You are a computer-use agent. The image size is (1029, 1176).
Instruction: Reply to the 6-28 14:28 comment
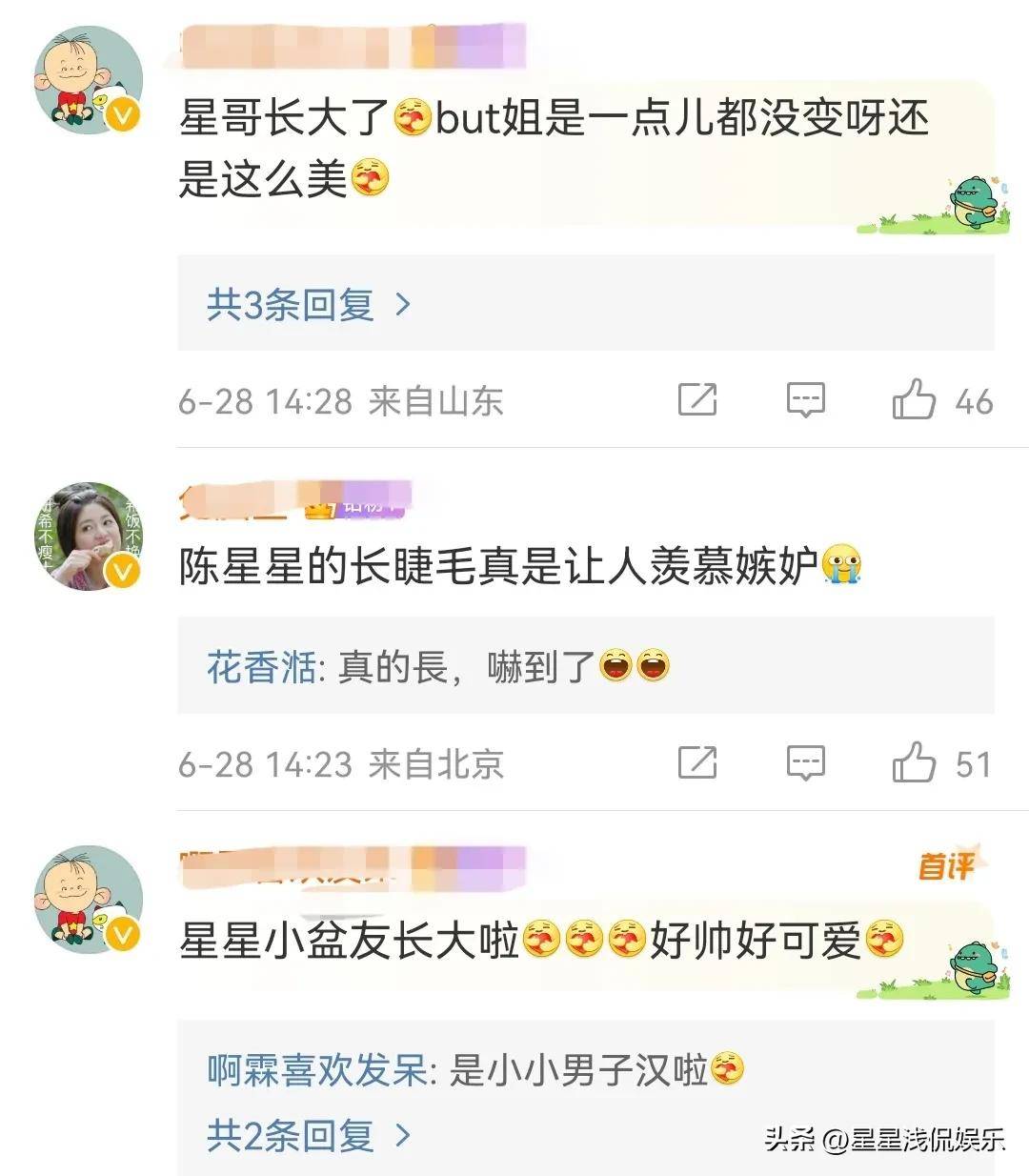805,399
